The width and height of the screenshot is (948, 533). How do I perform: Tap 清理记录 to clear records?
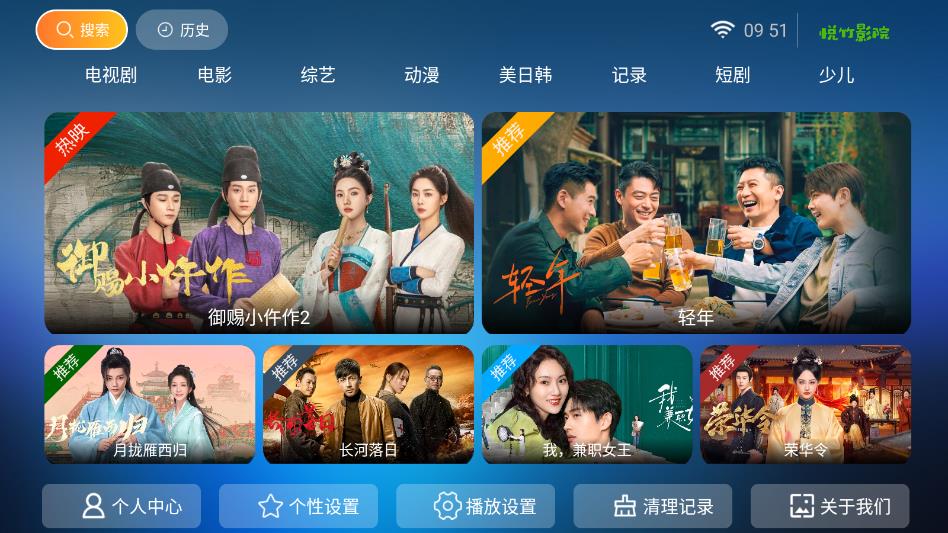(x=652, y=506)
